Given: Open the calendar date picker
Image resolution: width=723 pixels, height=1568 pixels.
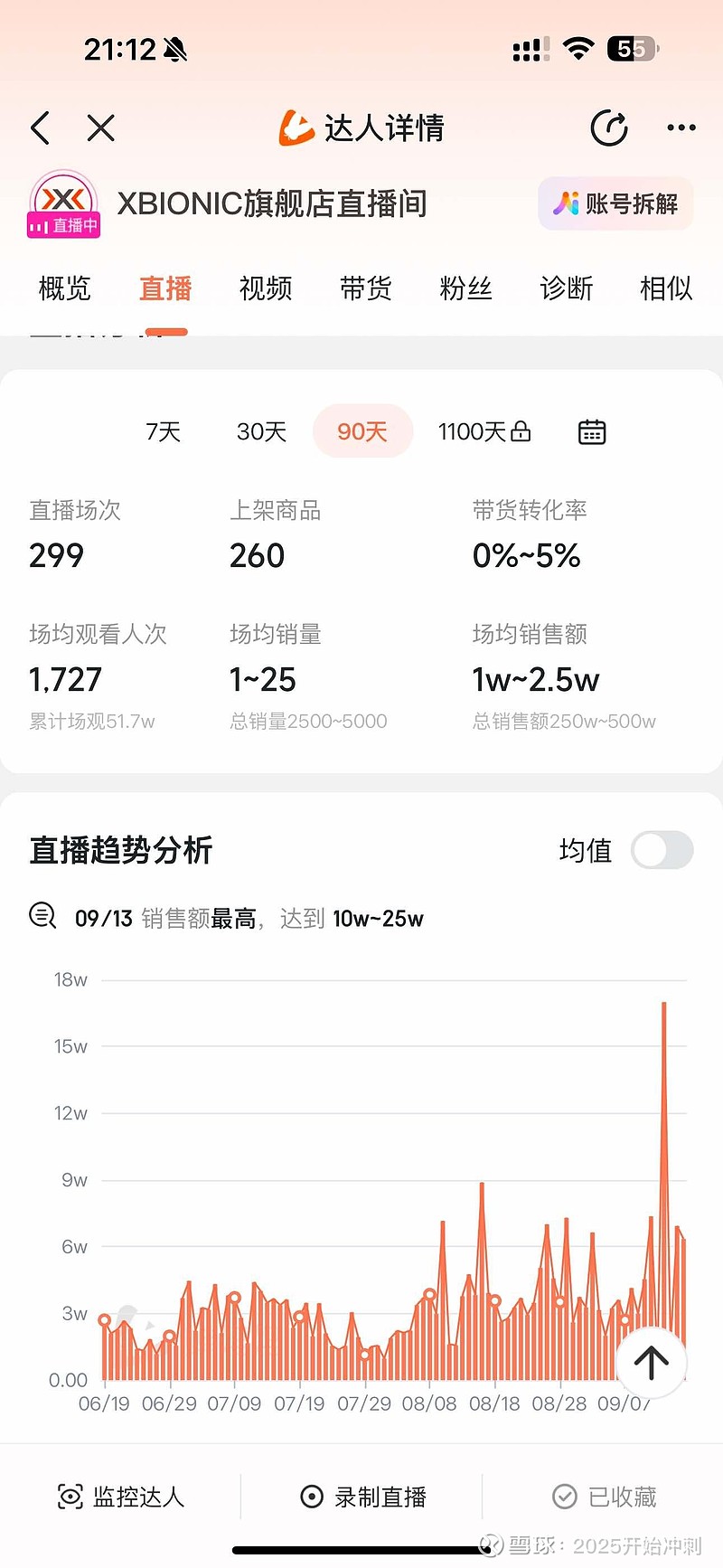Looking at the screenshot, I should click(x=592, y=431).
